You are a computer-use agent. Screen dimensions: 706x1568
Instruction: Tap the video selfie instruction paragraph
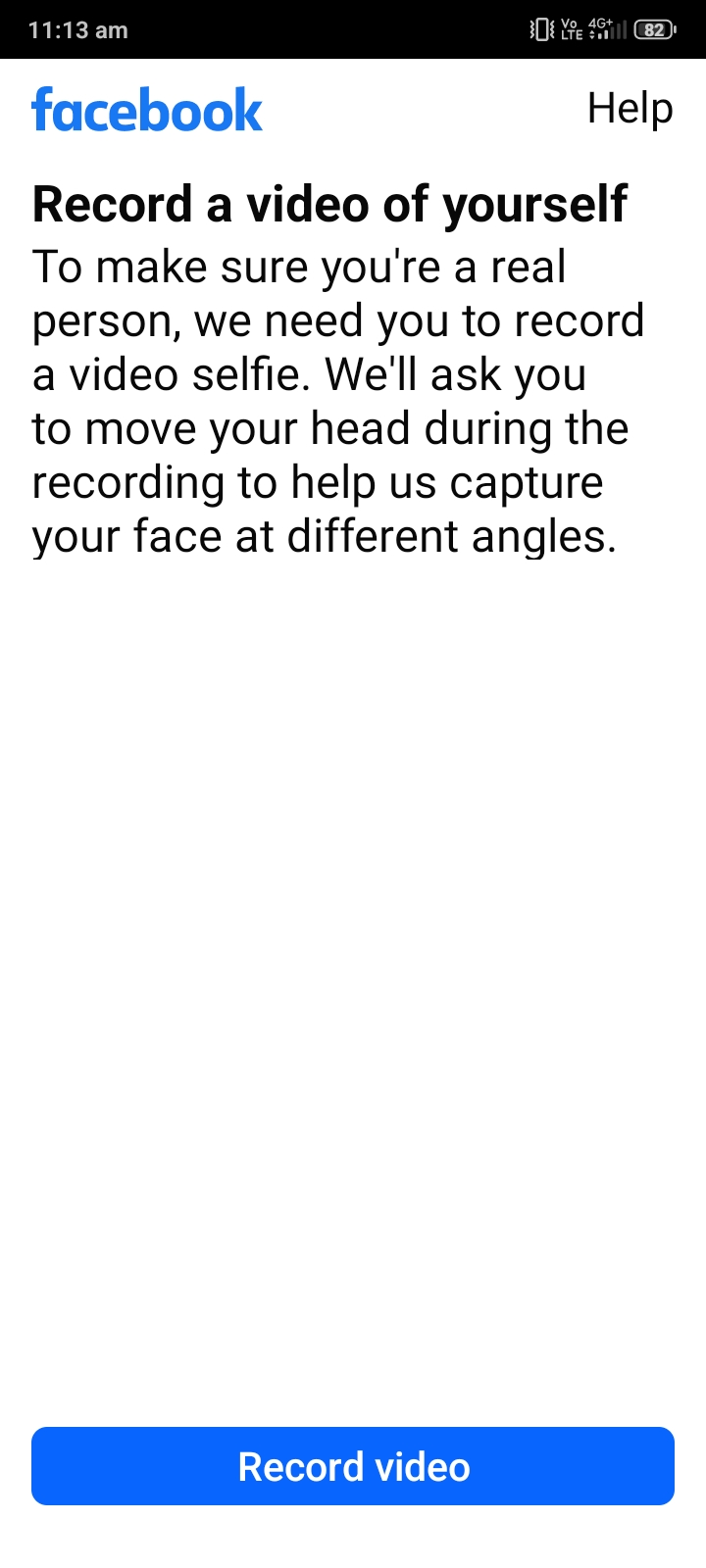point(338,400)
